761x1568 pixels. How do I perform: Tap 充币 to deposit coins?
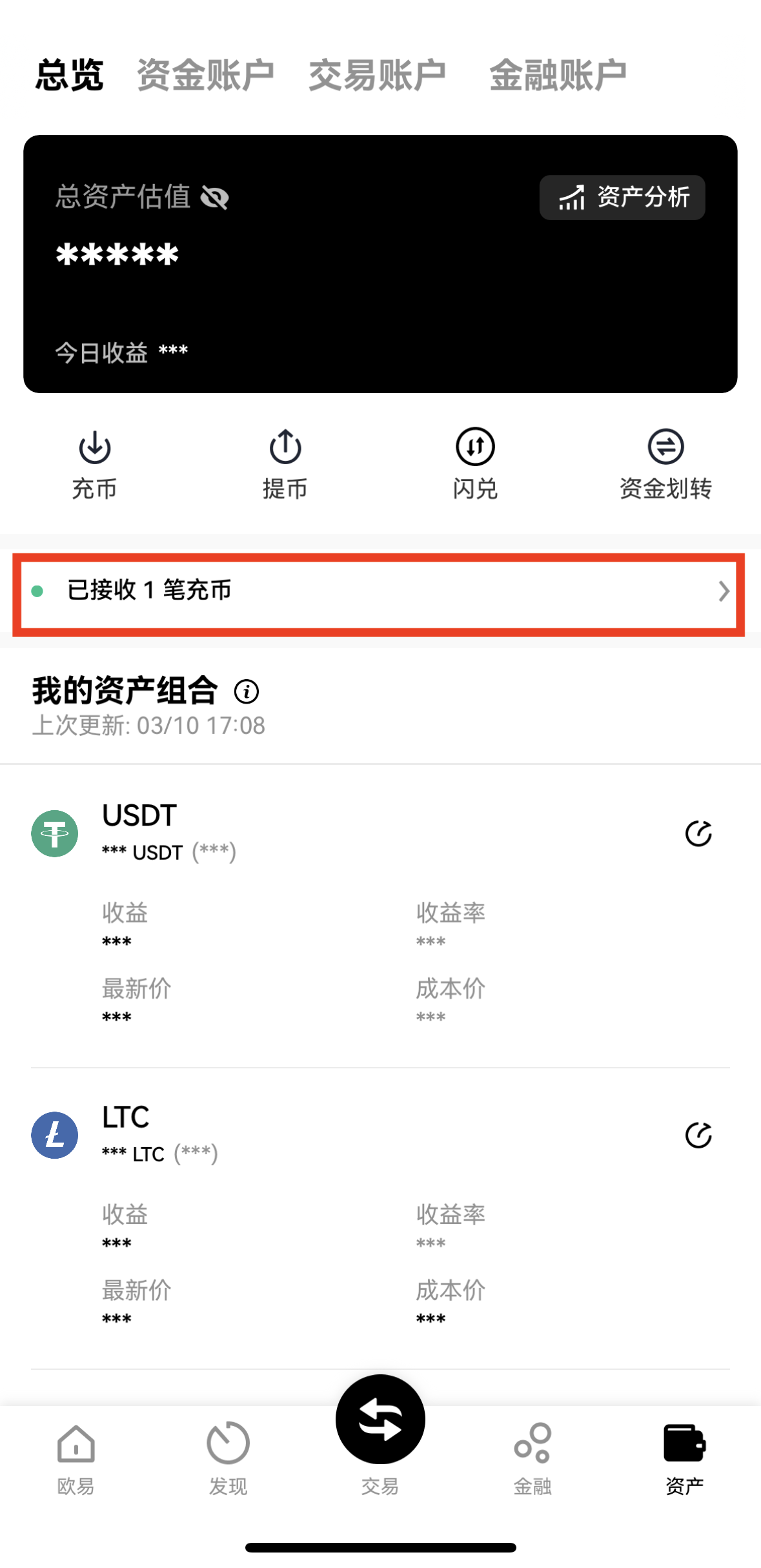[x=95, y=463]
